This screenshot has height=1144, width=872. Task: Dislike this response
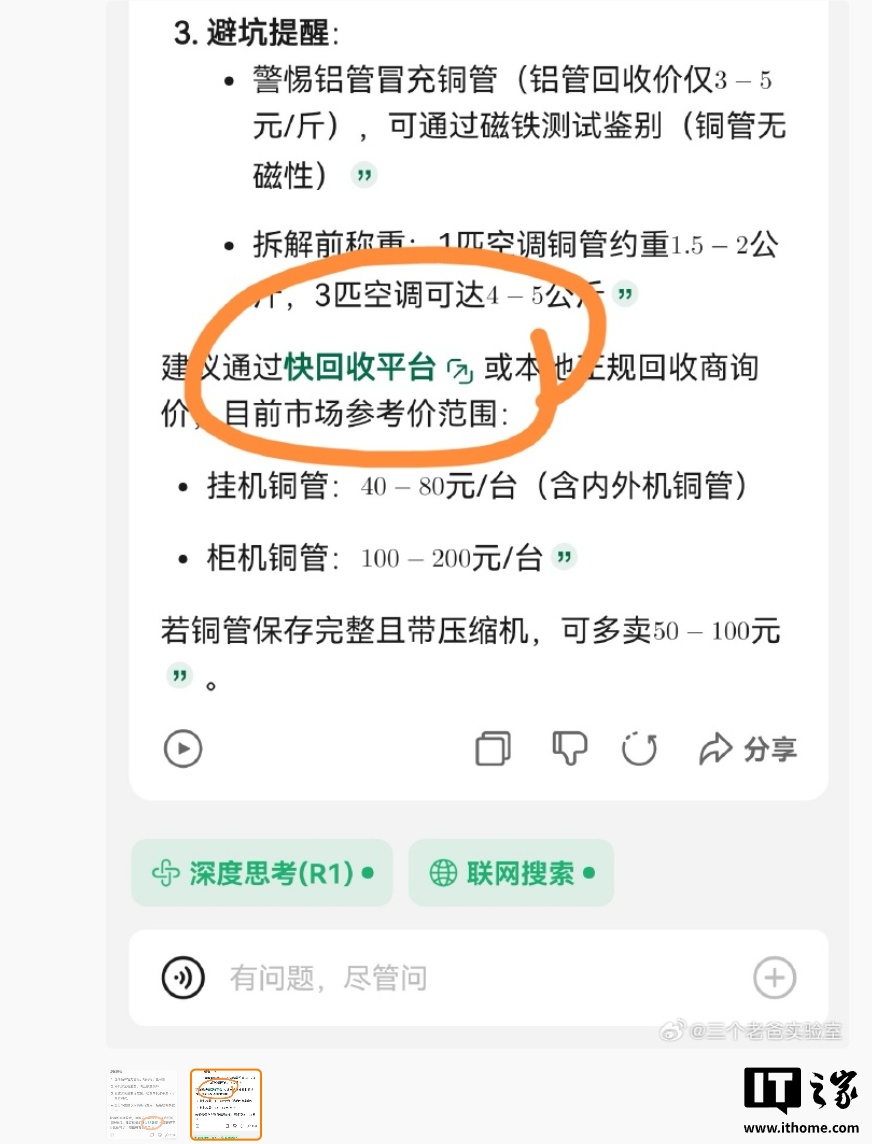point(569,747)
